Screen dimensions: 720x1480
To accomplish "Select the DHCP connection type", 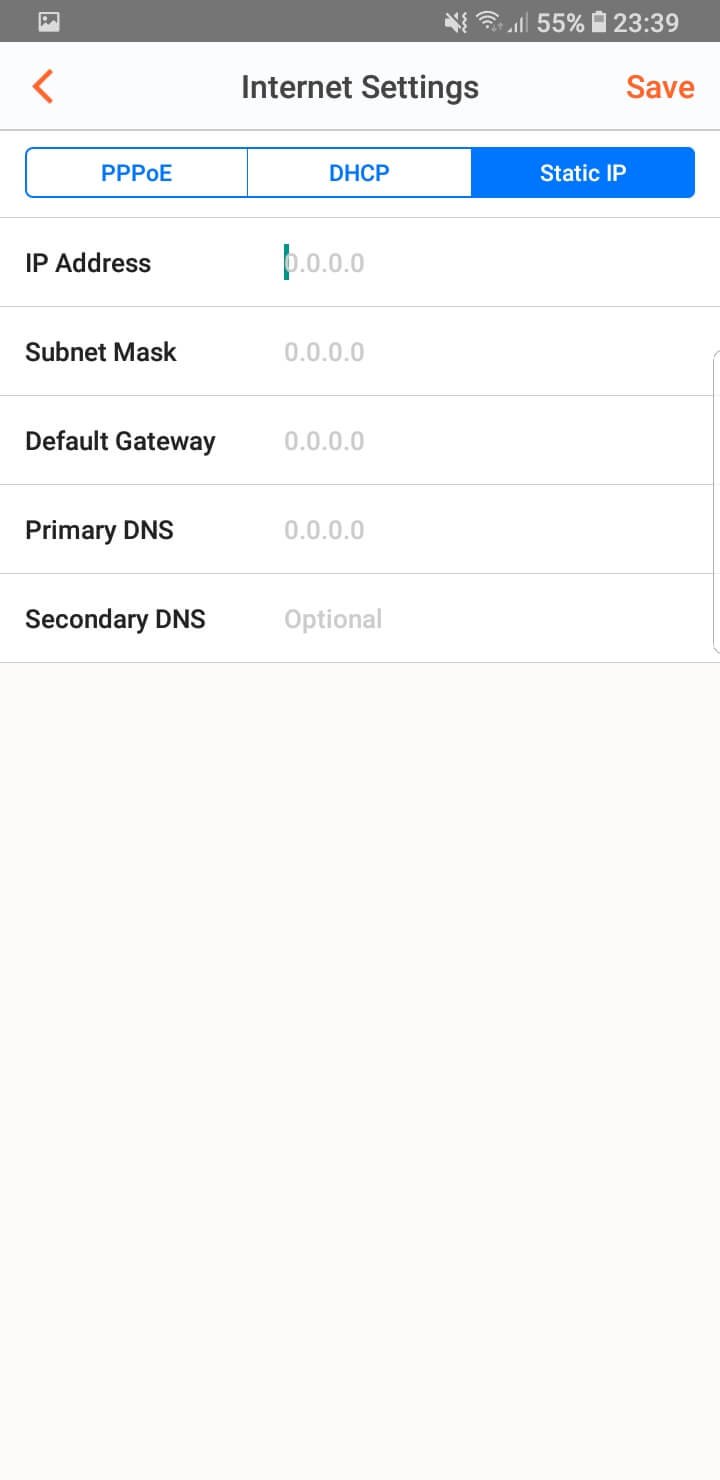I will coord(359,173).
